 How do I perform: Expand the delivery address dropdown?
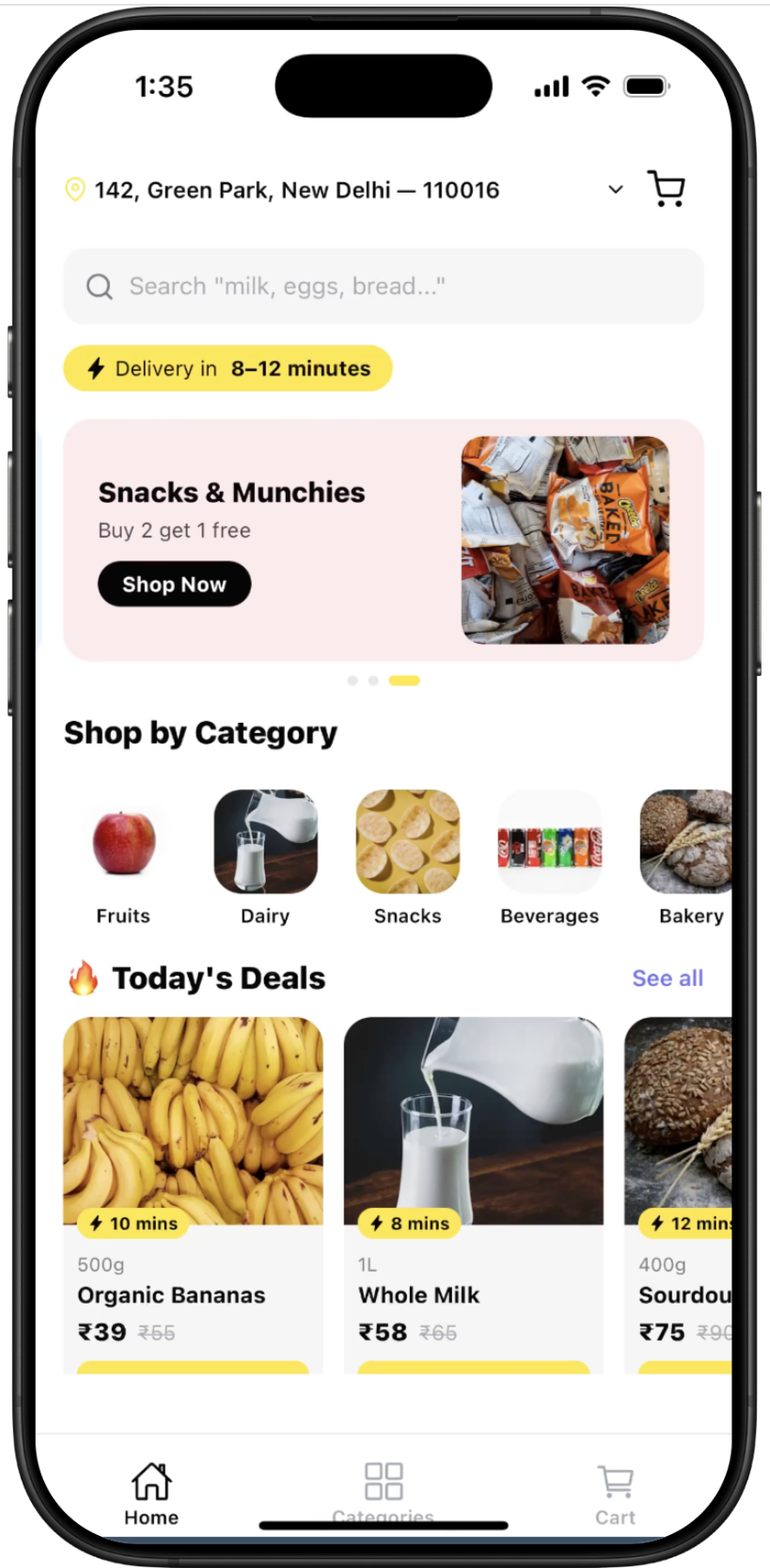click(x=616, y=189)
